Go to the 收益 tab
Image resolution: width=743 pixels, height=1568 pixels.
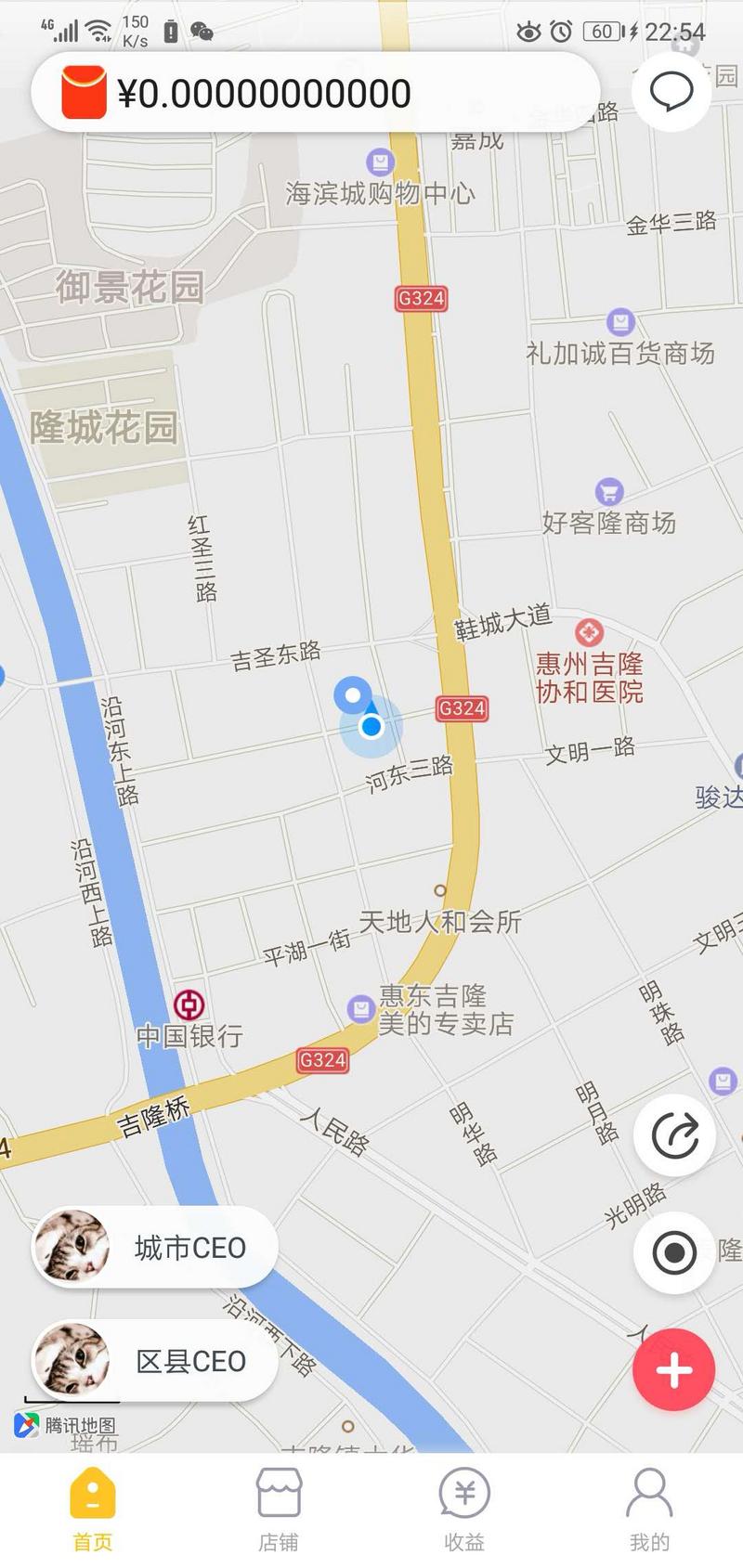click(464, 1510)
